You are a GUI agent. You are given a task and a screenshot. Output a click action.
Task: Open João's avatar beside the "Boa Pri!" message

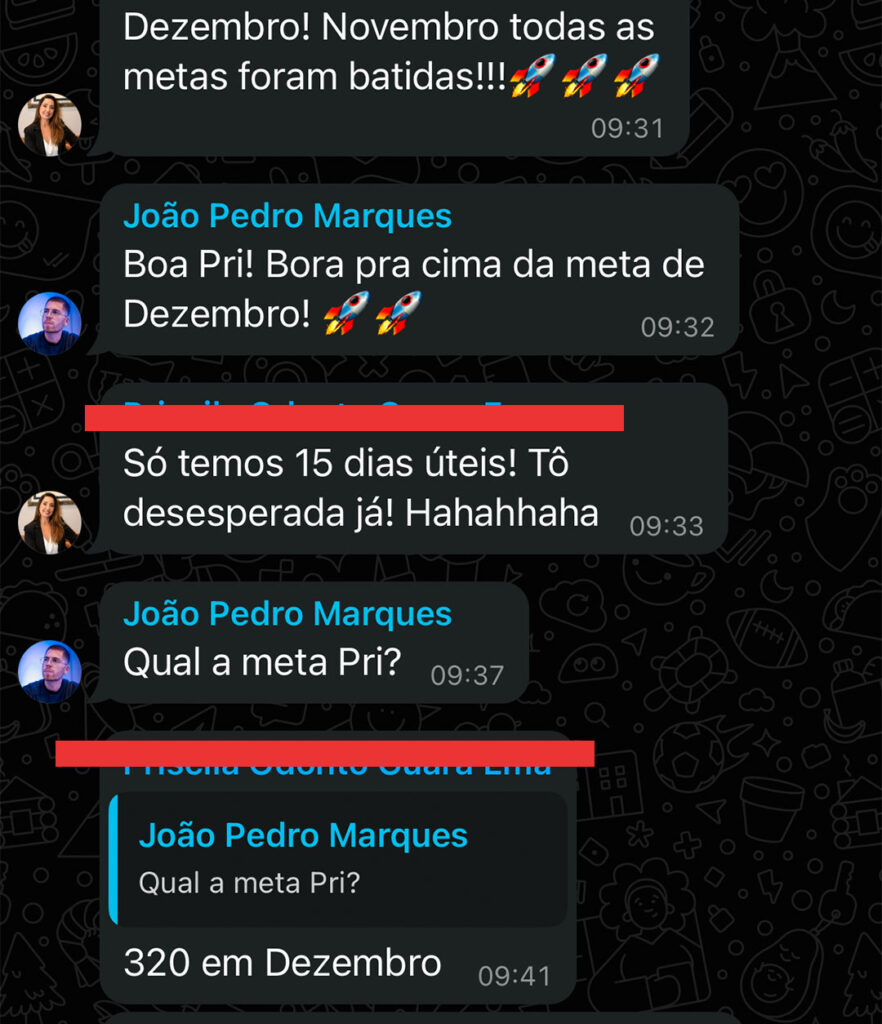[49, 323]
